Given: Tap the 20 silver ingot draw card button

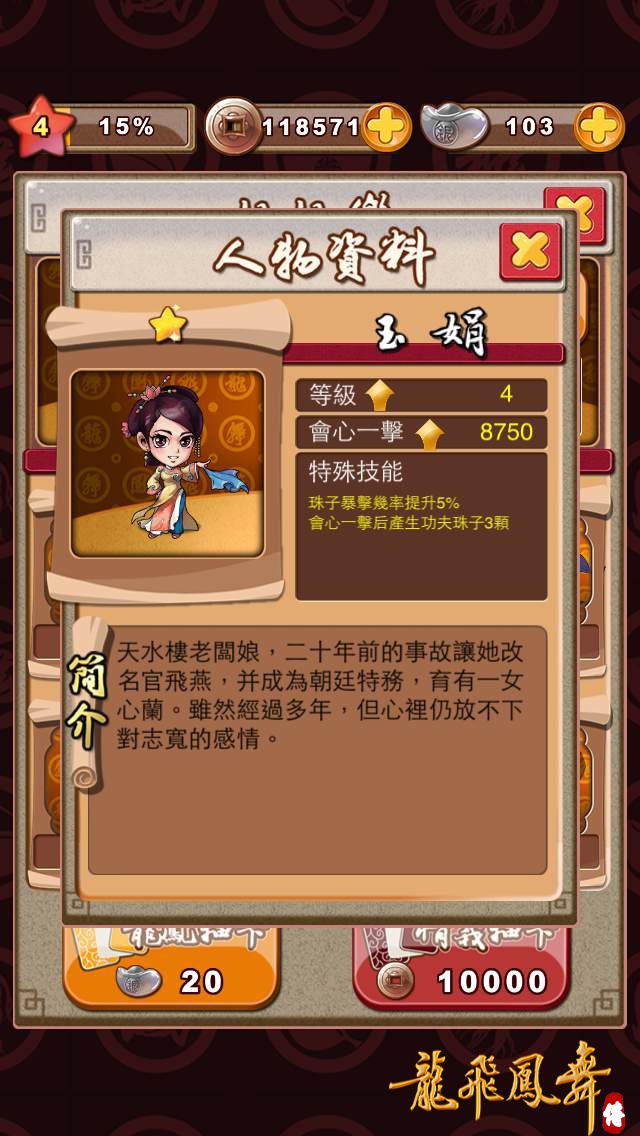Looking at the screenshot, I should coord(170,975).
